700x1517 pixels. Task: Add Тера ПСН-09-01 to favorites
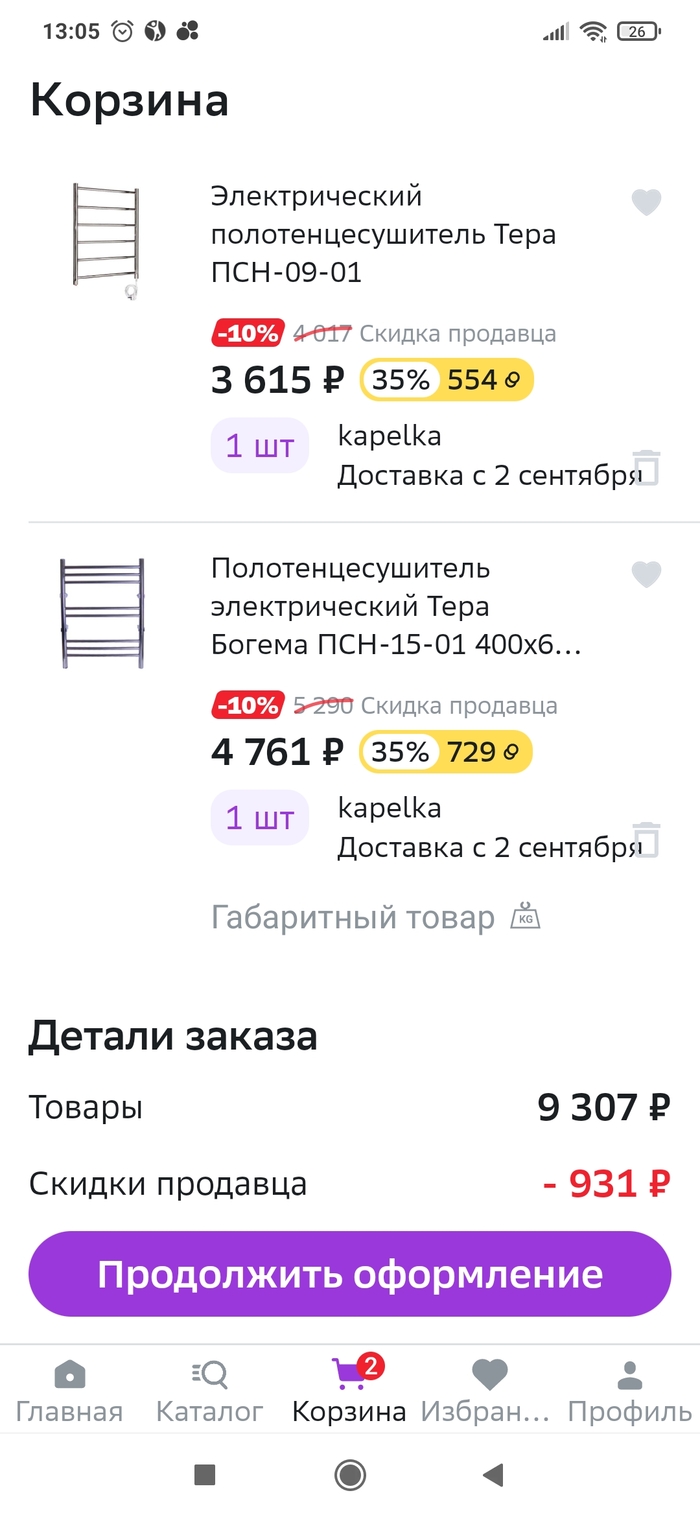click(646, 202)
